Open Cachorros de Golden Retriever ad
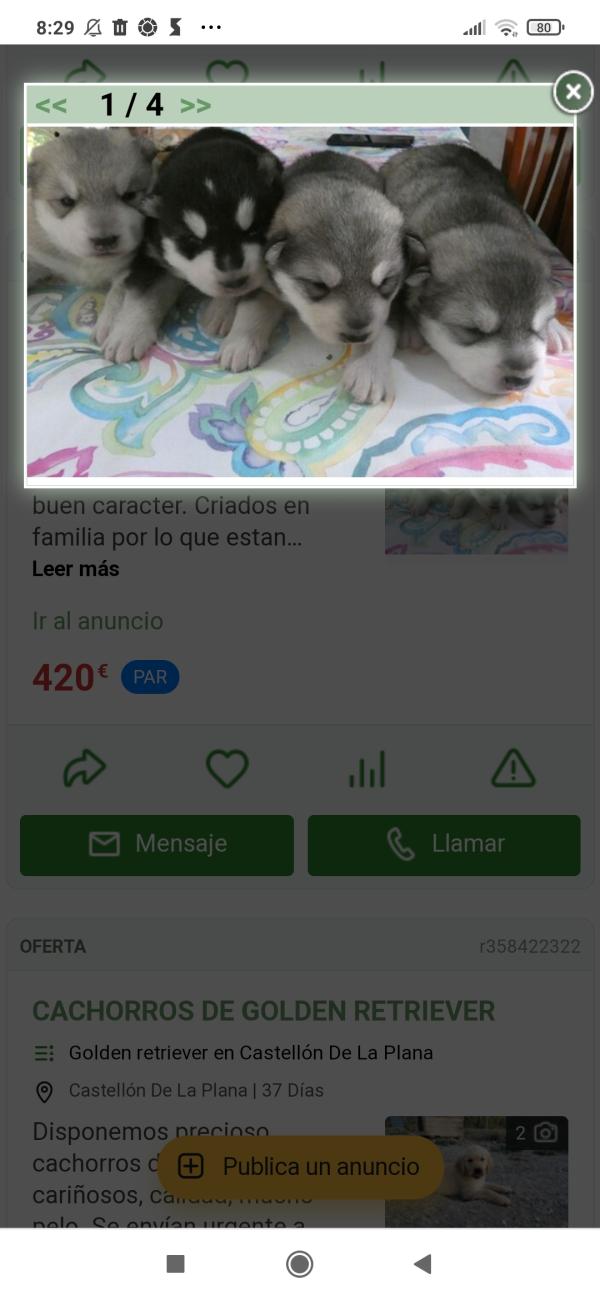The image size is (600, 1300). coord(263,1011)
